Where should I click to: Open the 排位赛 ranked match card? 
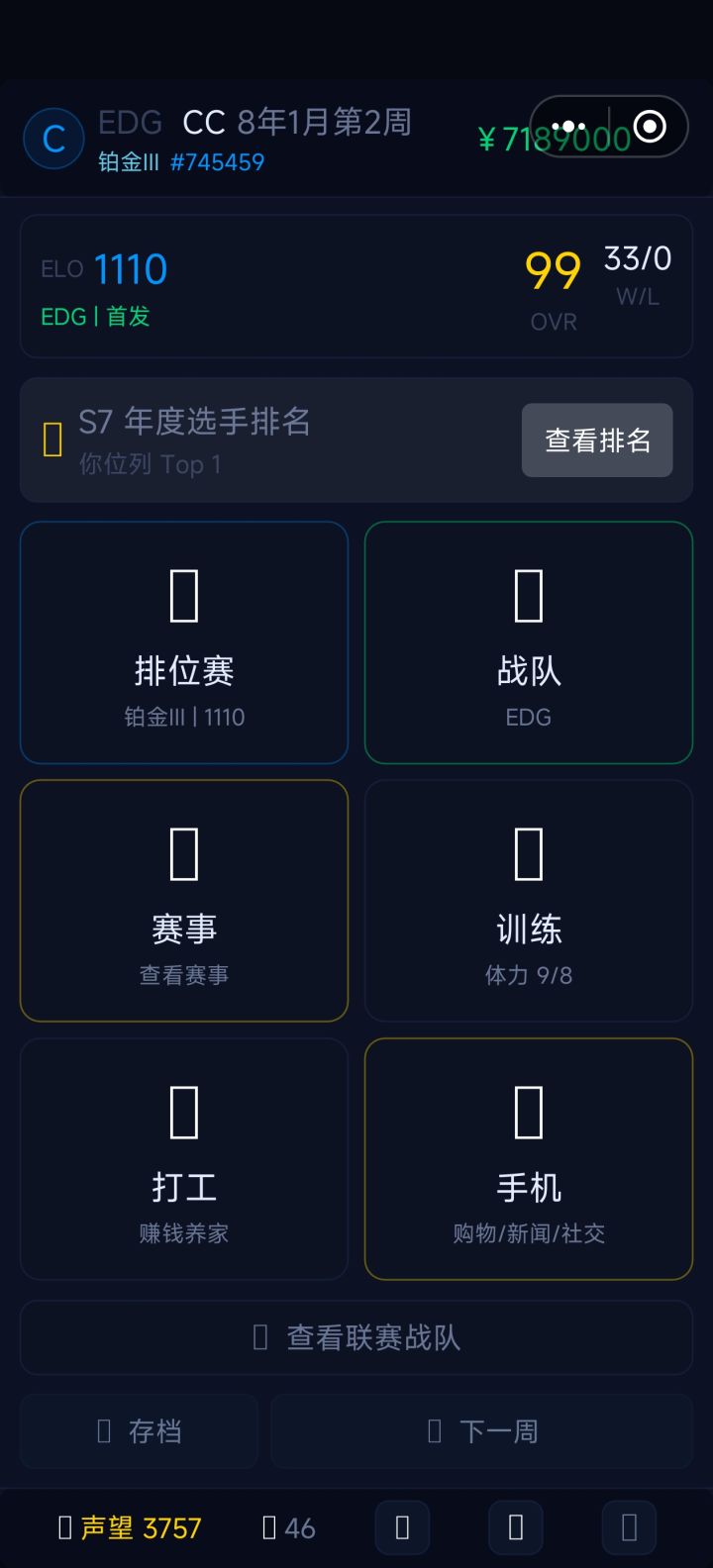pos(184,642)
